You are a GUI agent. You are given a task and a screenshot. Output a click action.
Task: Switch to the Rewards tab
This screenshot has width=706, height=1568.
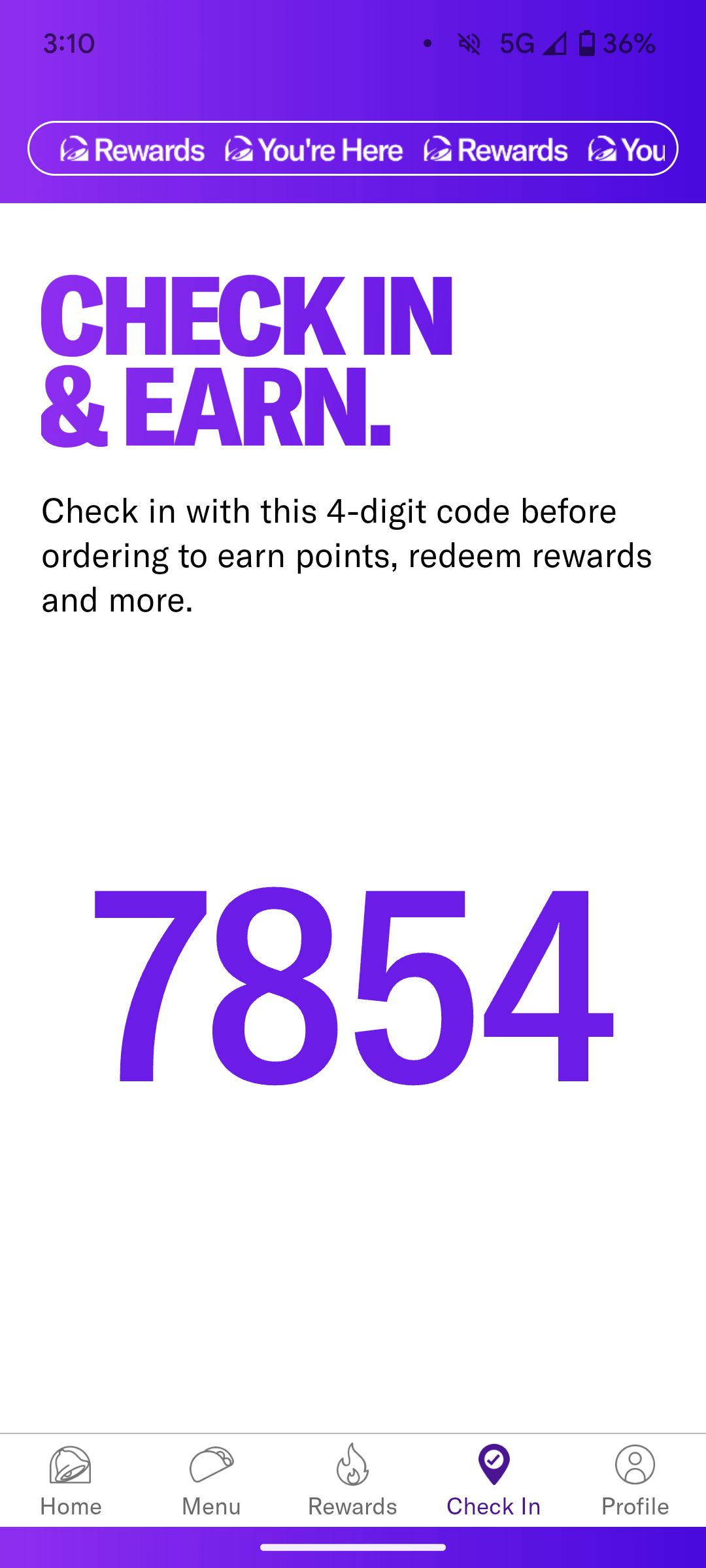pyautogui.click(x=352, y=1480)
